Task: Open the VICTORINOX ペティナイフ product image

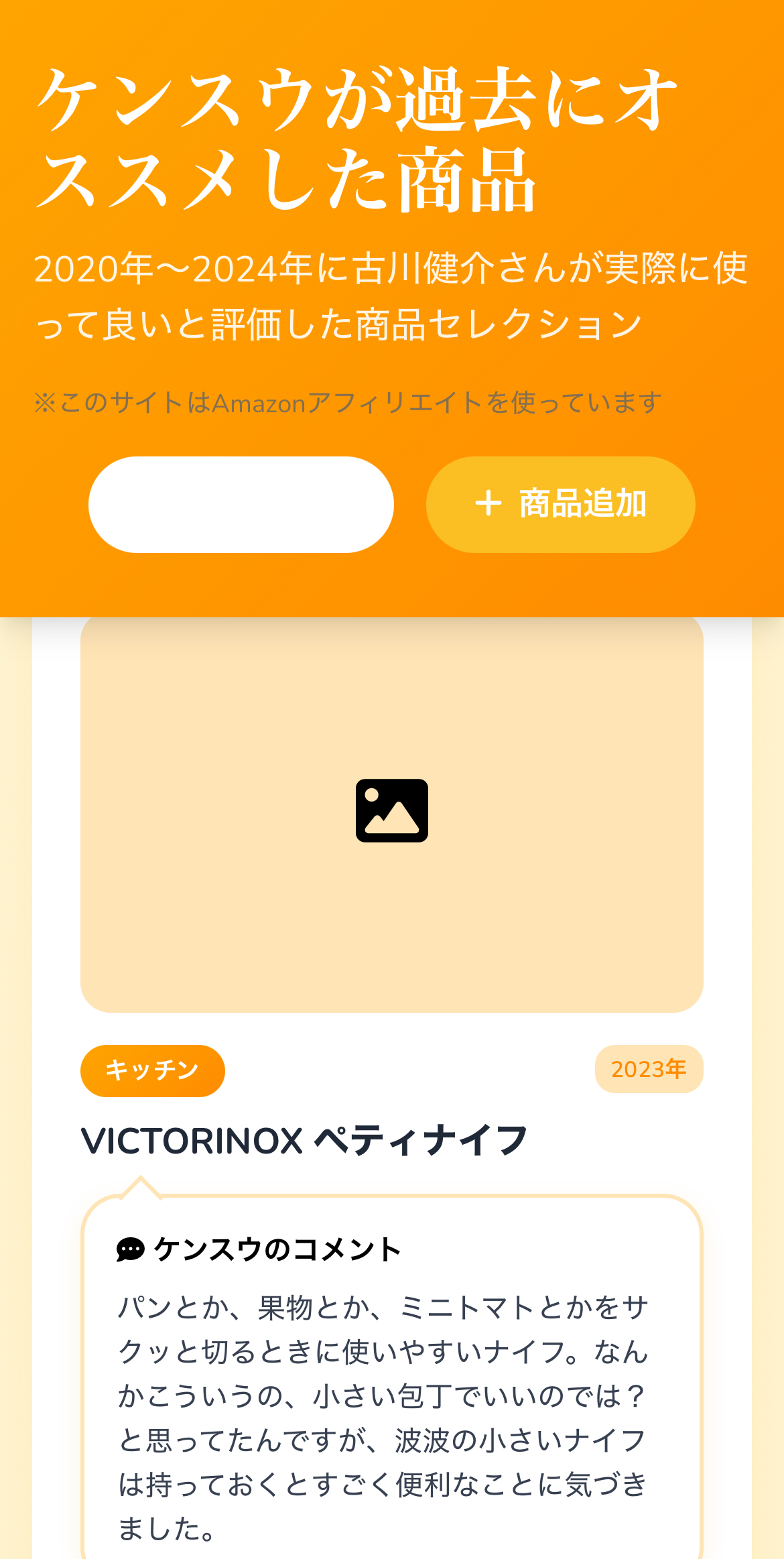Action: pyautogui.click(x=391, y=811)
